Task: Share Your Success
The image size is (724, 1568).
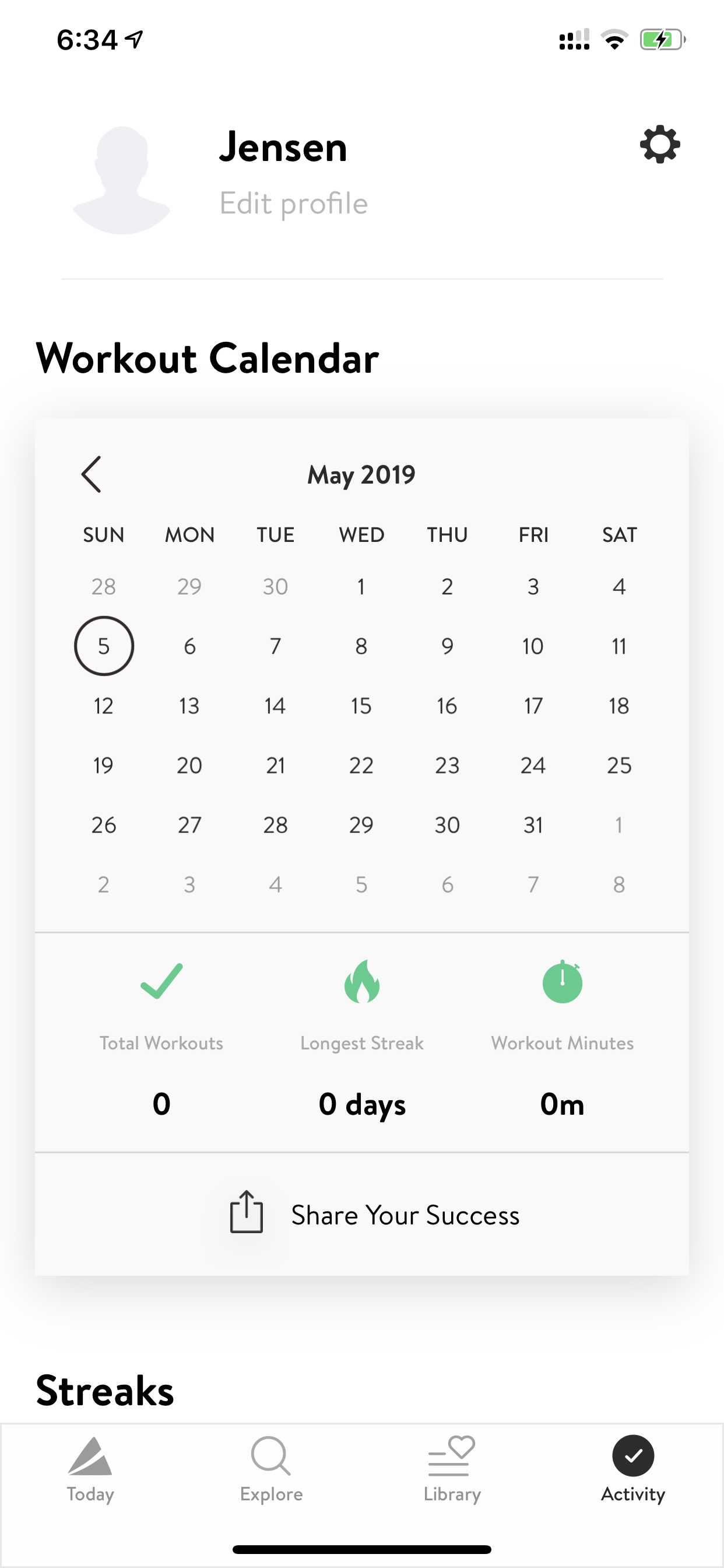Action: [374, 1214]
